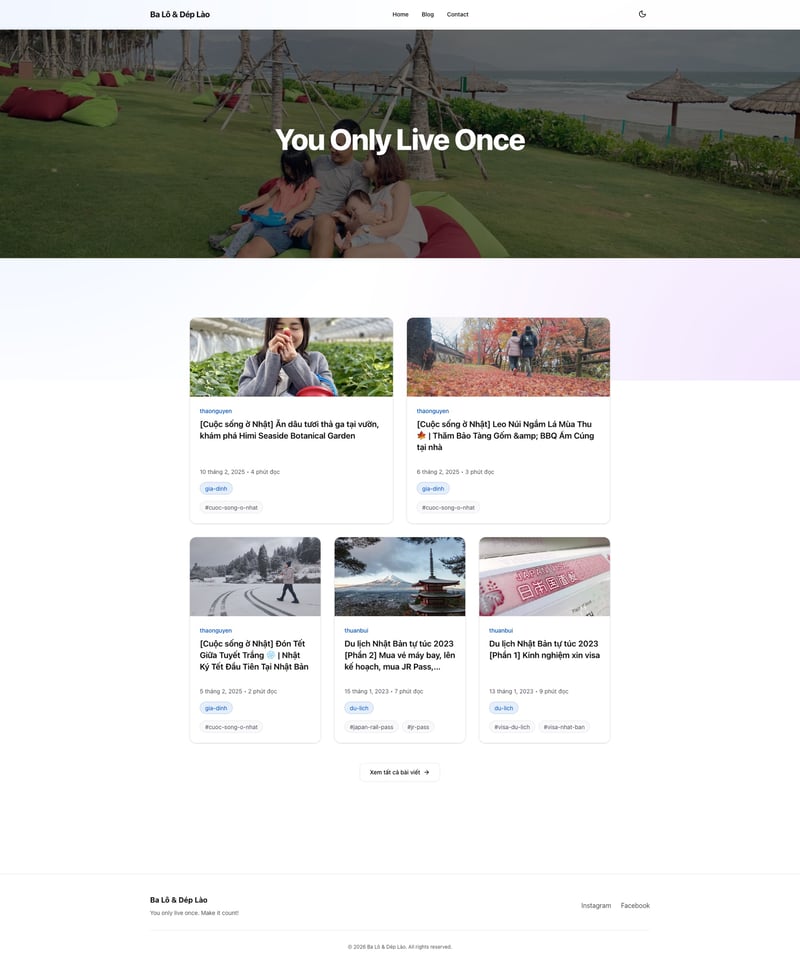
Task: Choose the #visa-nhat-ban tag
Action: (564, 727)
